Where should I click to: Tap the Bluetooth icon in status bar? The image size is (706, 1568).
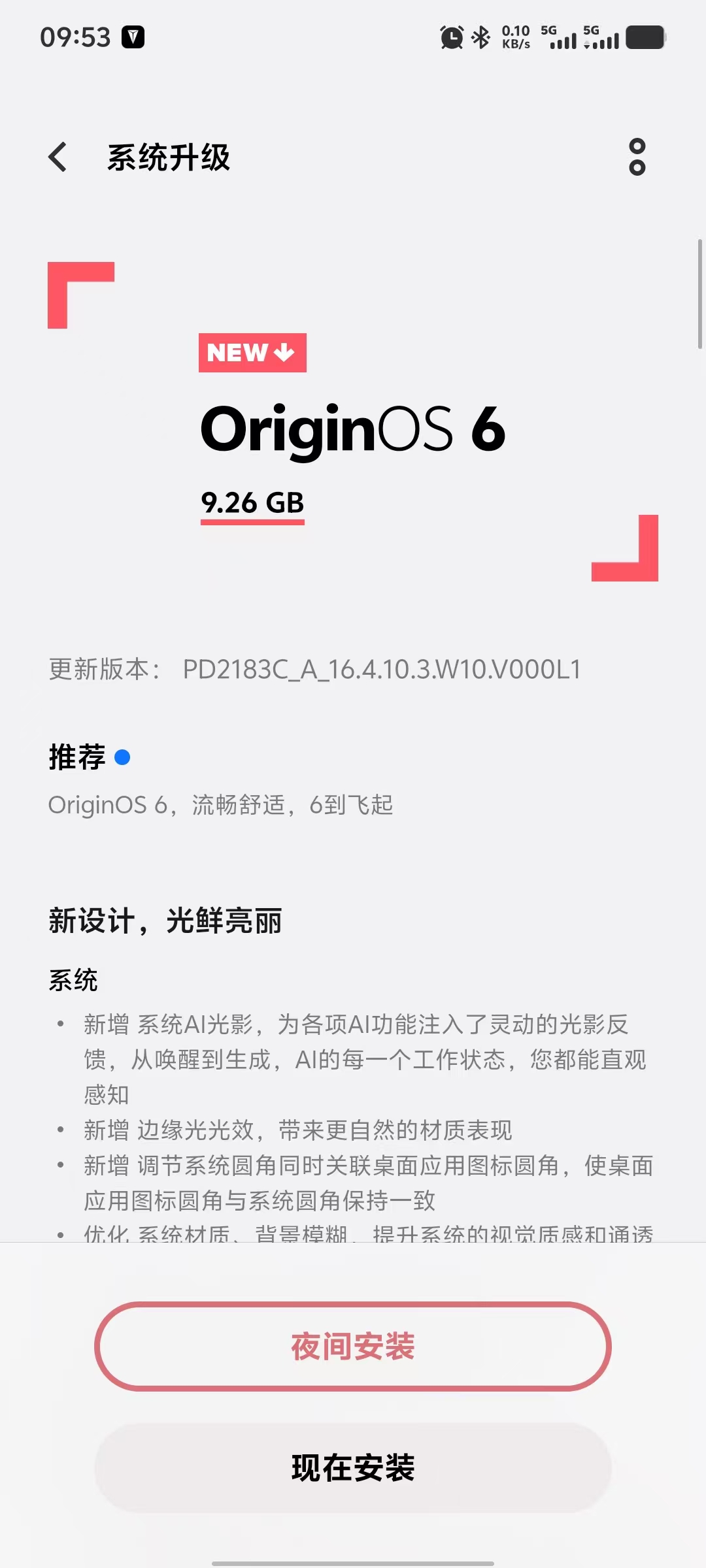pyautogui.click(x=480, y=37)
